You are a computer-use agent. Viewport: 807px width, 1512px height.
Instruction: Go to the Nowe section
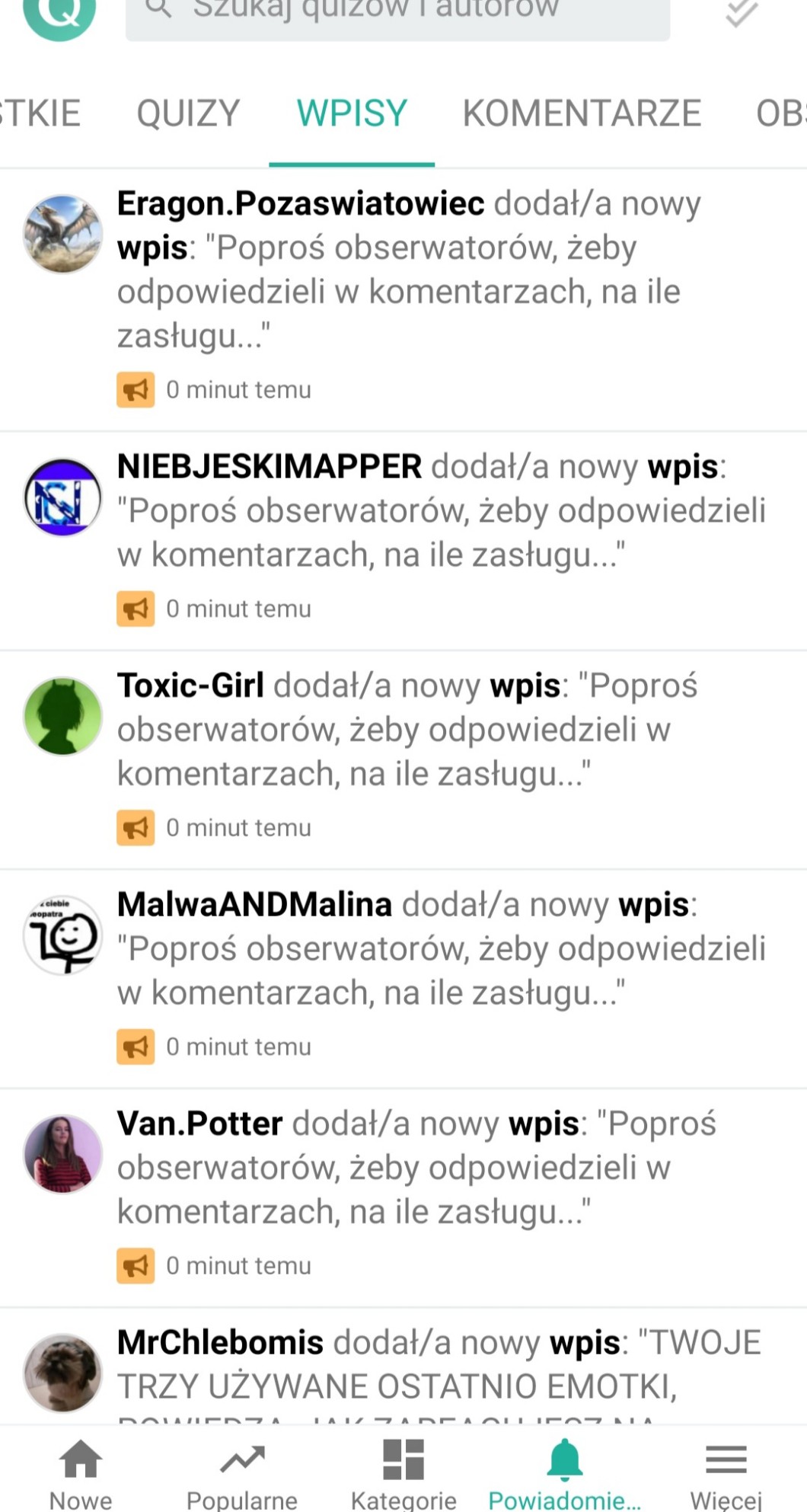(81, 1472)
